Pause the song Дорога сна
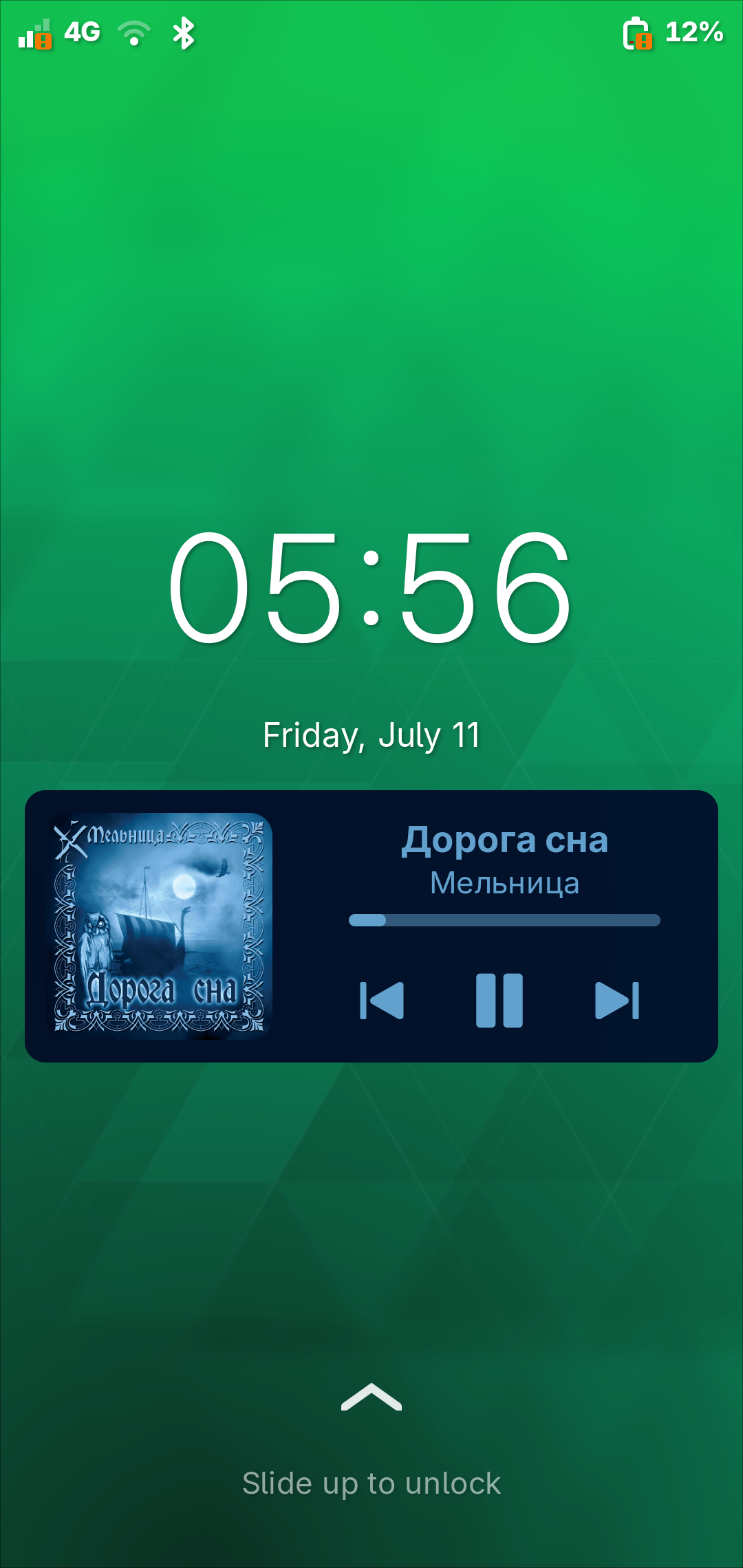Image resolution: width=743 pixels, height=1568 pixels. [499, 1001]
